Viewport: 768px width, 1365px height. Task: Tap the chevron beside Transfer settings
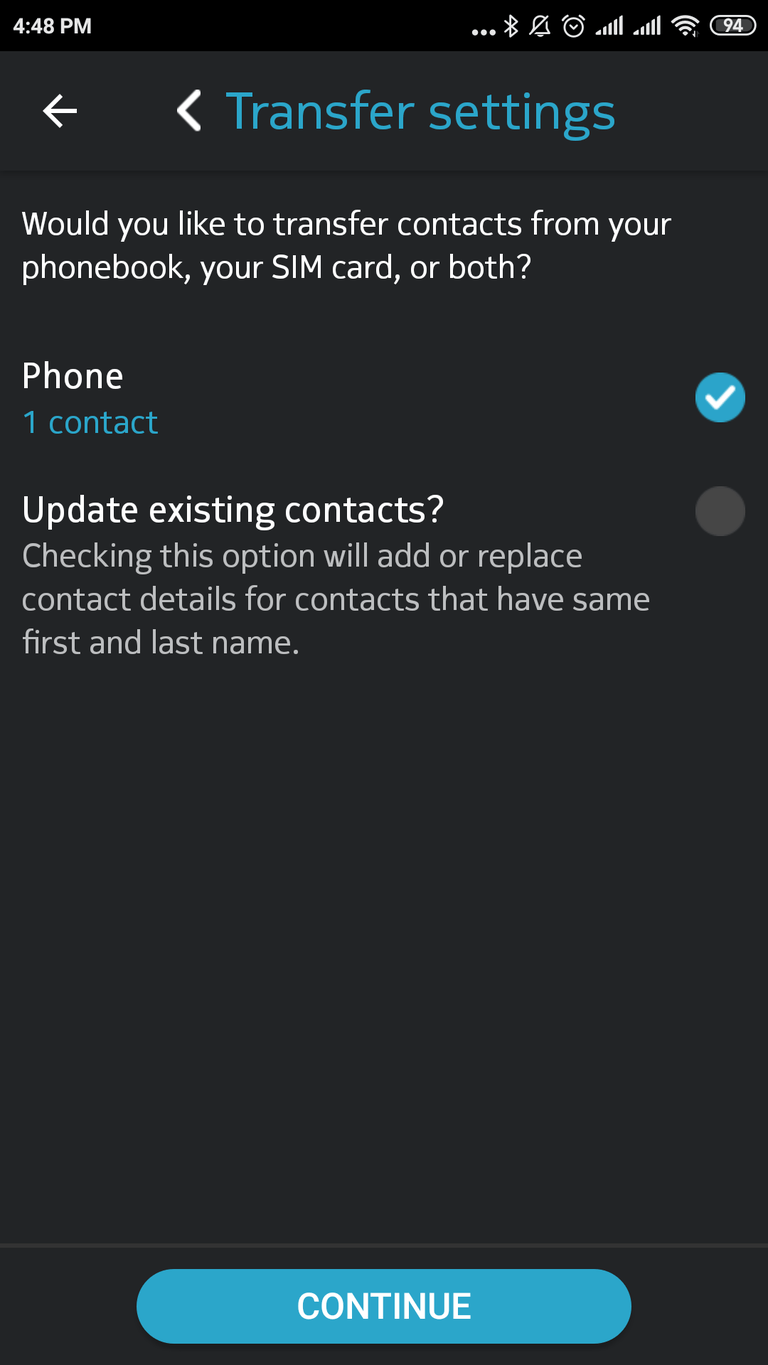[x=189, y=111]
